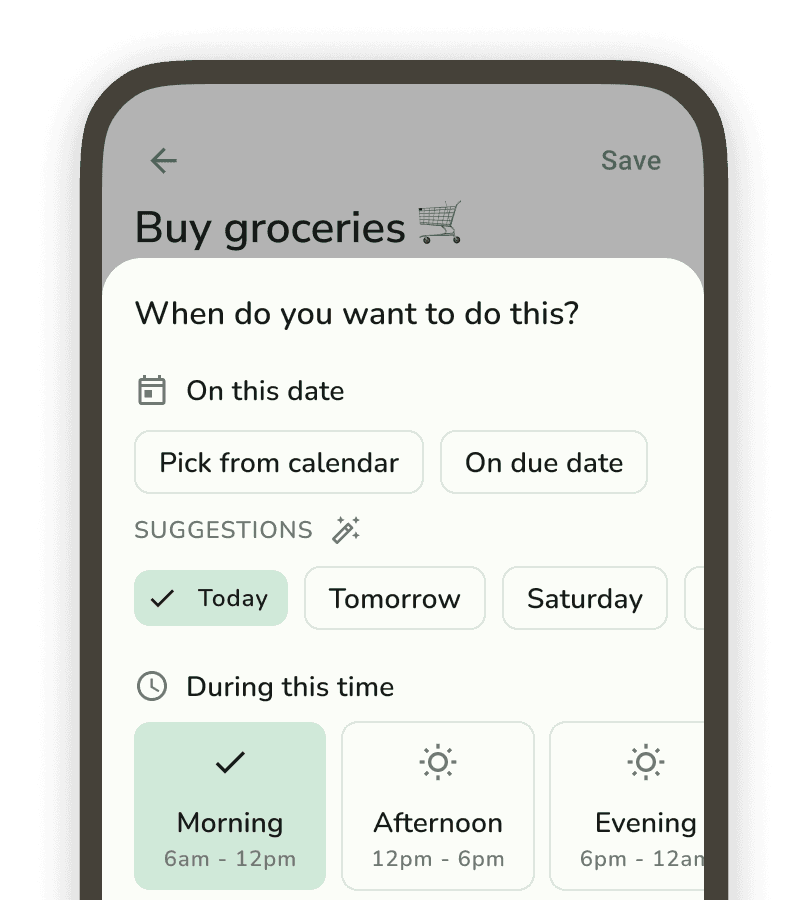Click the checkmark inside the Today chip
The width and height of the screenshot is (808, 900).
click(162, 598)
